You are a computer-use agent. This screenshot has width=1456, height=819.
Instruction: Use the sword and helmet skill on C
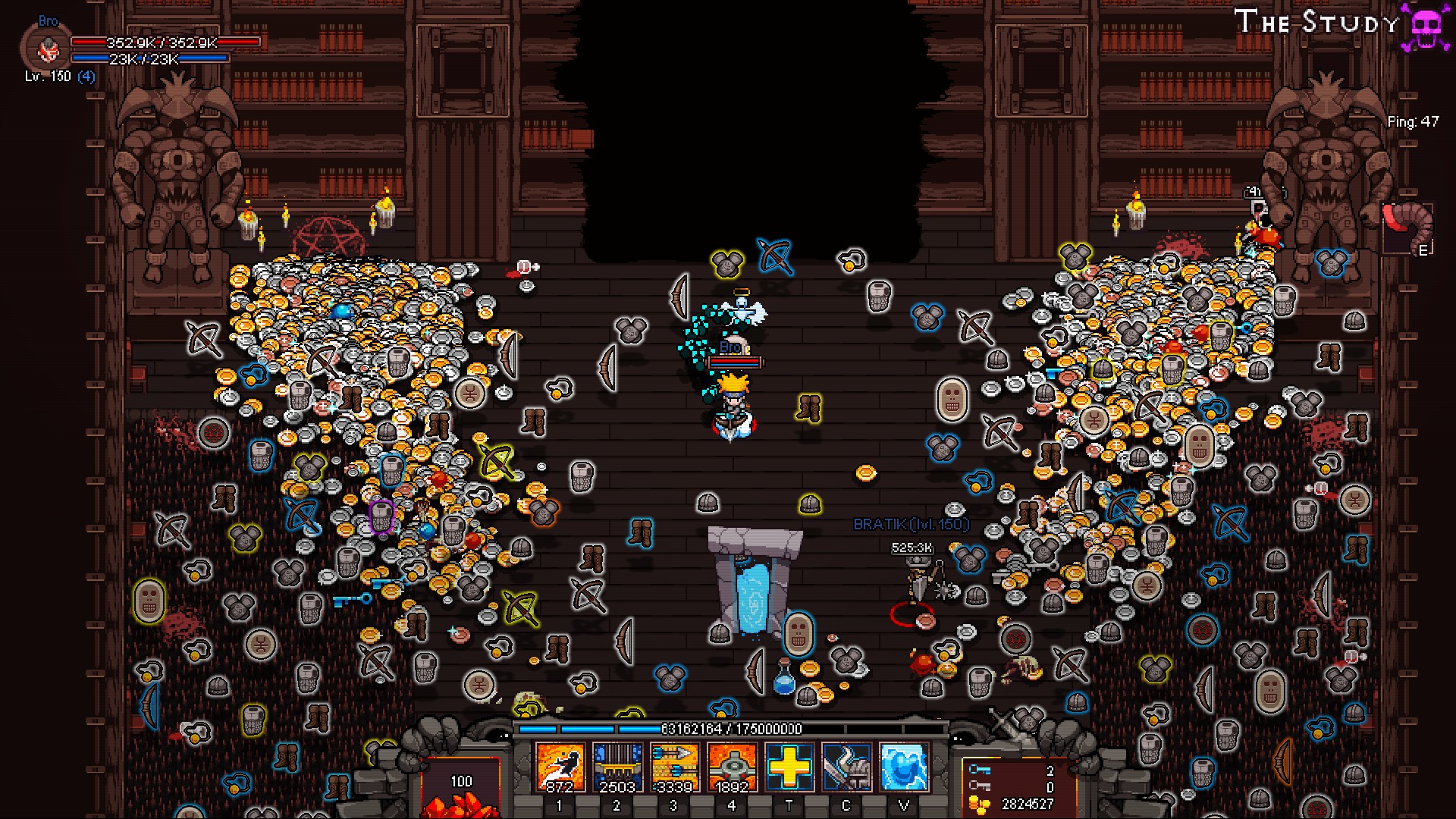click(x=846, y=767)
